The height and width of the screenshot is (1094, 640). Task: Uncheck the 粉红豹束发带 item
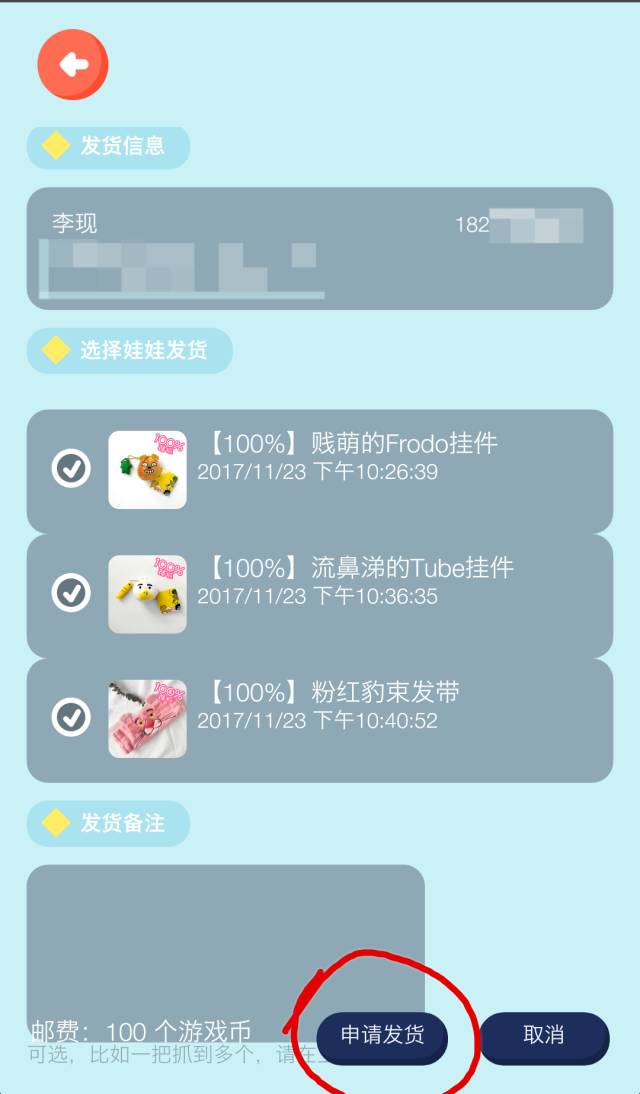click(71, 717)
